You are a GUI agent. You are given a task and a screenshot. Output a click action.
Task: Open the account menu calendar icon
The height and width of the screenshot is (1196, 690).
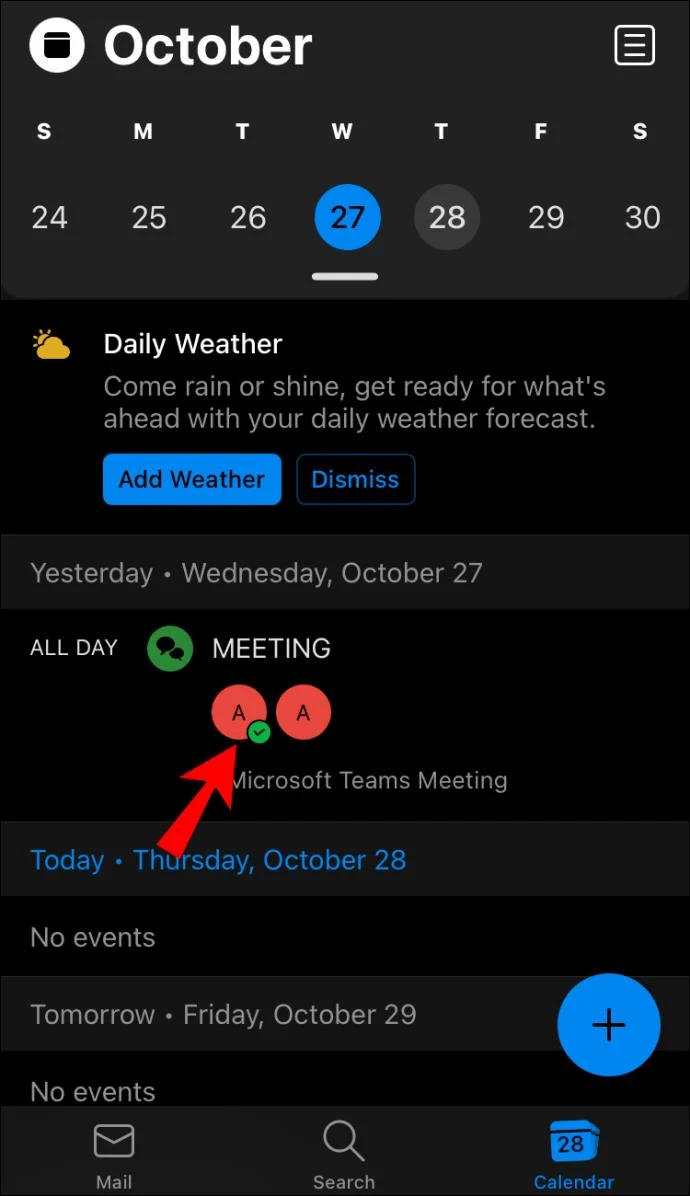click(57, 45)
